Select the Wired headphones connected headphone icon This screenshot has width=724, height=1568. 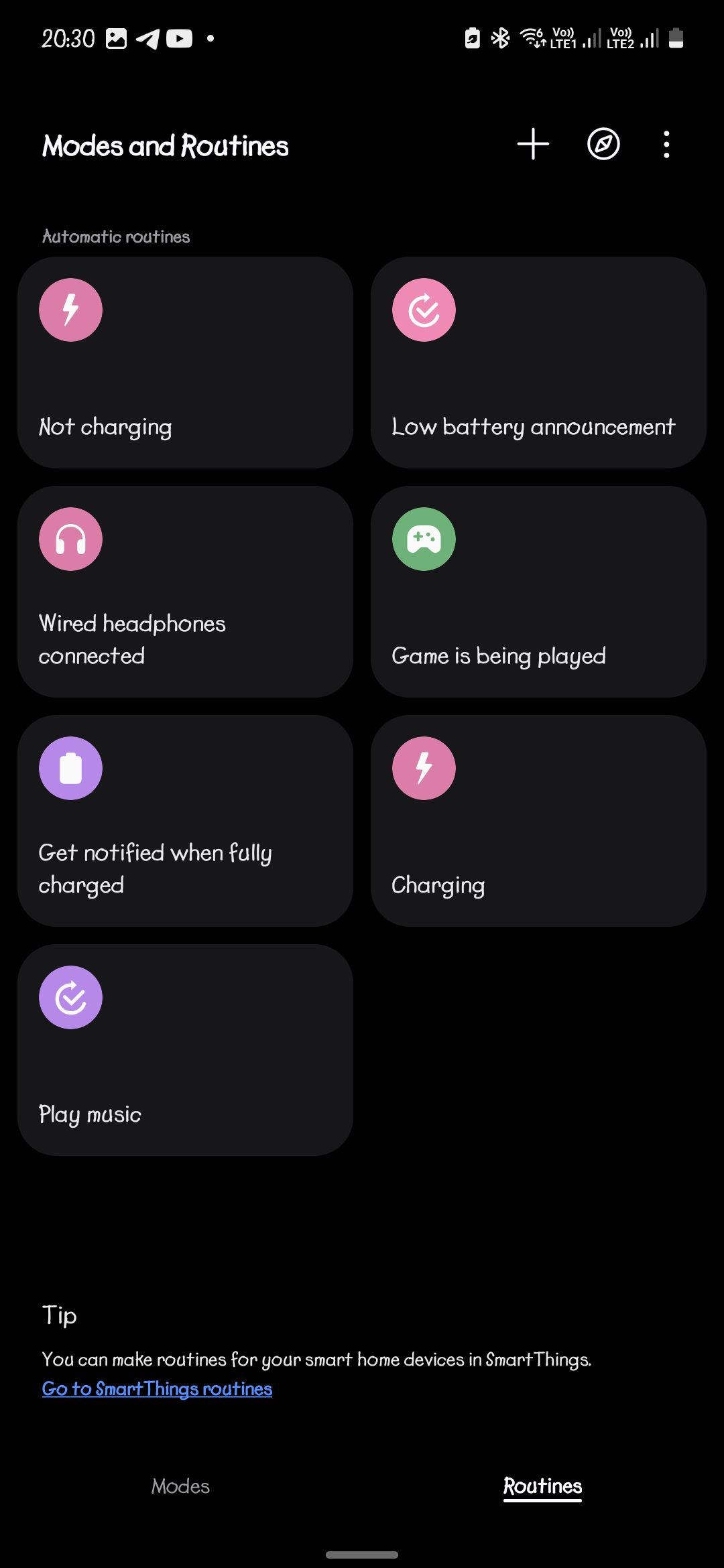tap(70, 539)
